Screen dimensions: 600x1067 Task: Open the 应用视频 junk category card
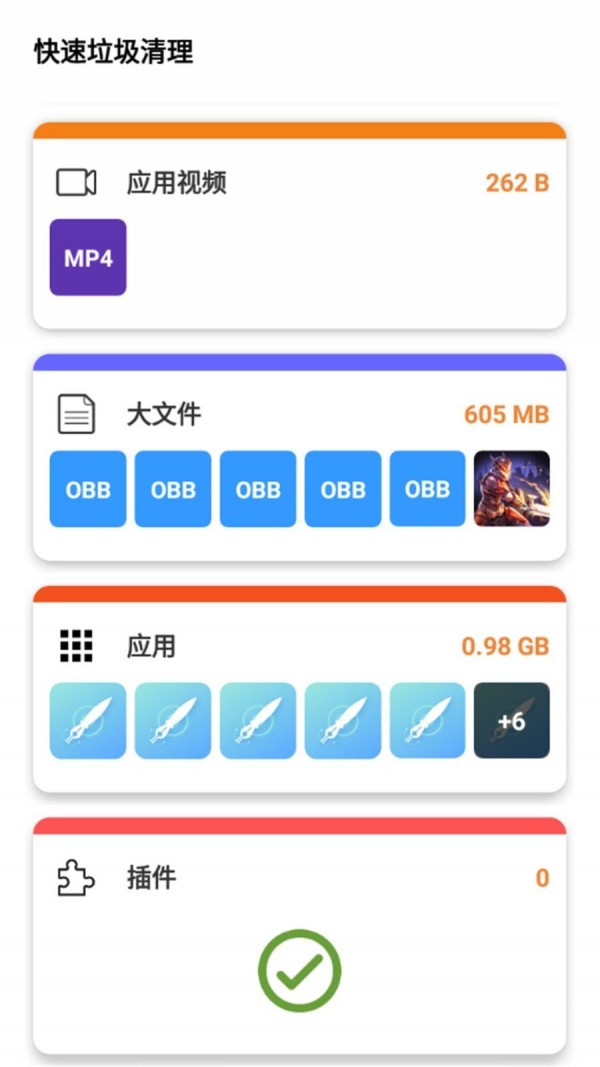pyautogui.click(x=300, y=183)
